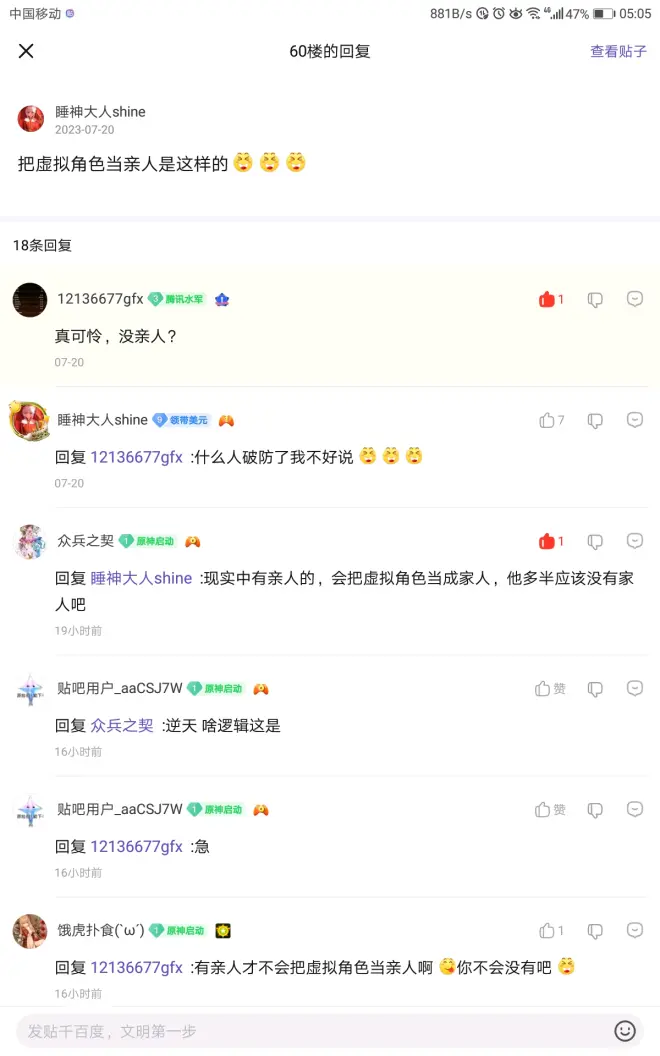Viewport: 660px width, 1056px height.
Task: Like 饿虎扑食's reply
Action: pos(548,931)
